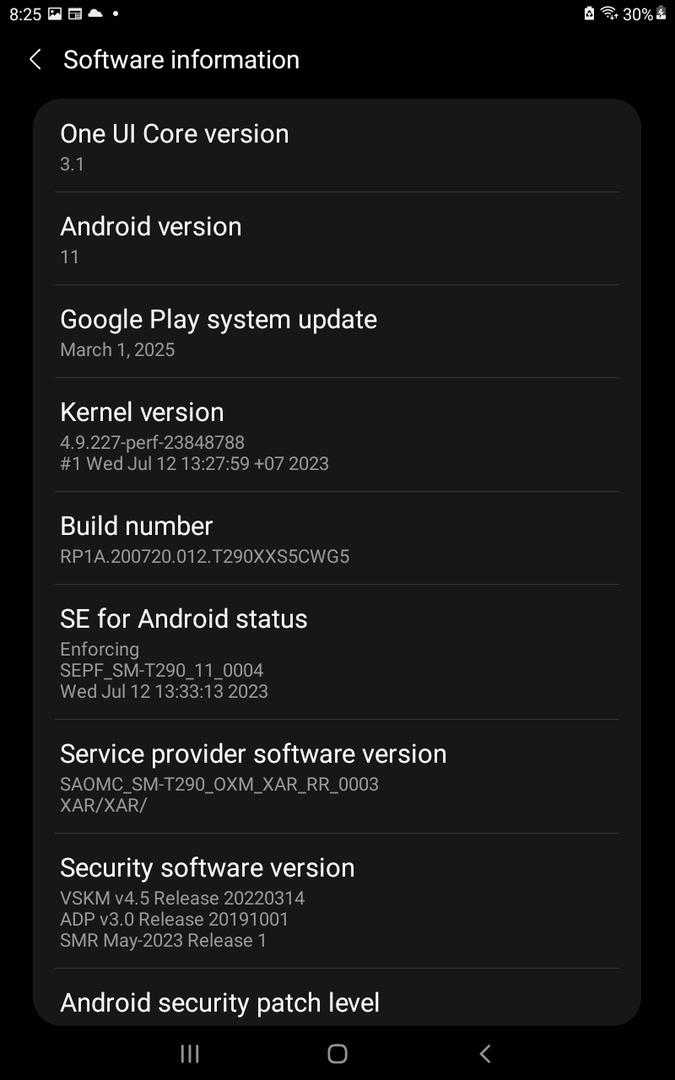Tap the Build number row

(x=337, y=539)
